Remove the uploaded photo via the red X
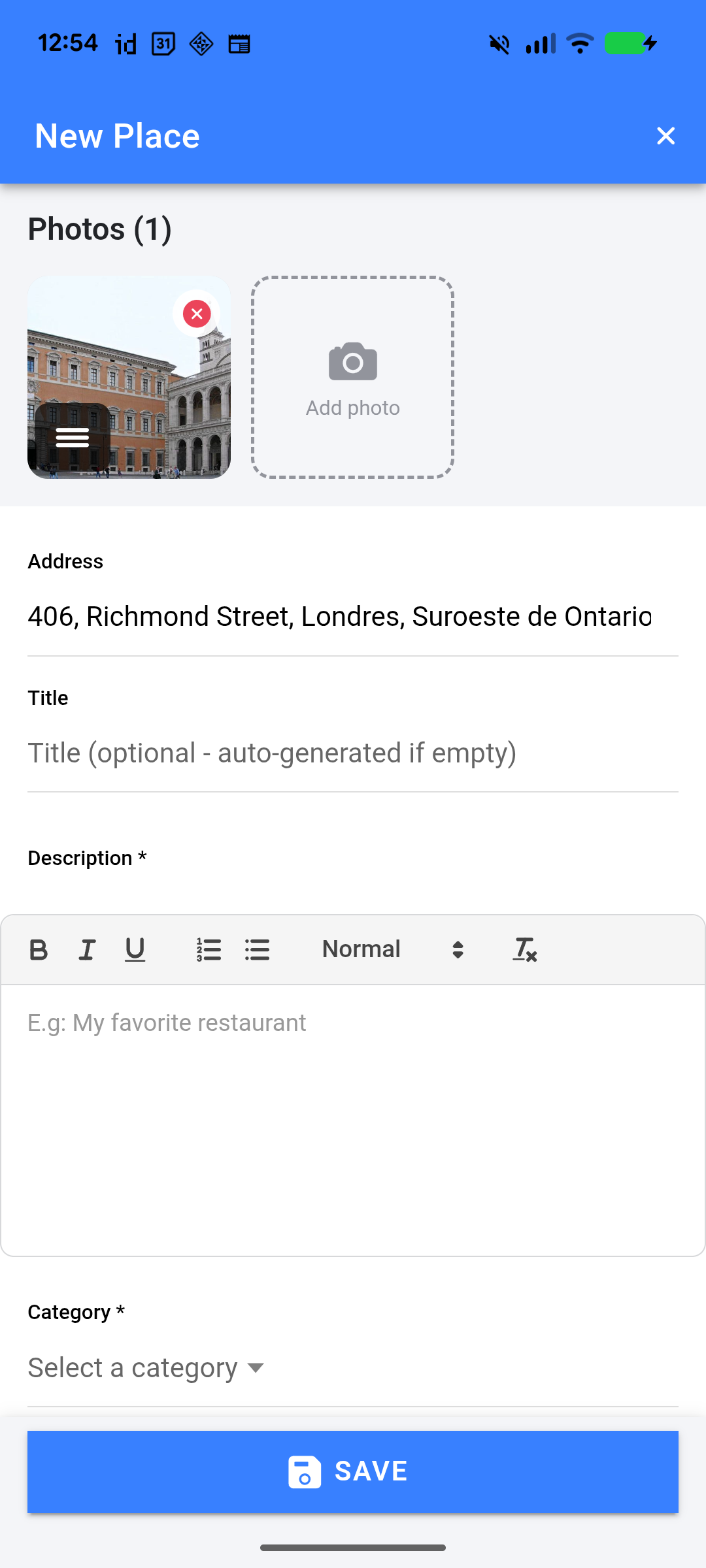 pyautogui.click(x=195, y=314)
